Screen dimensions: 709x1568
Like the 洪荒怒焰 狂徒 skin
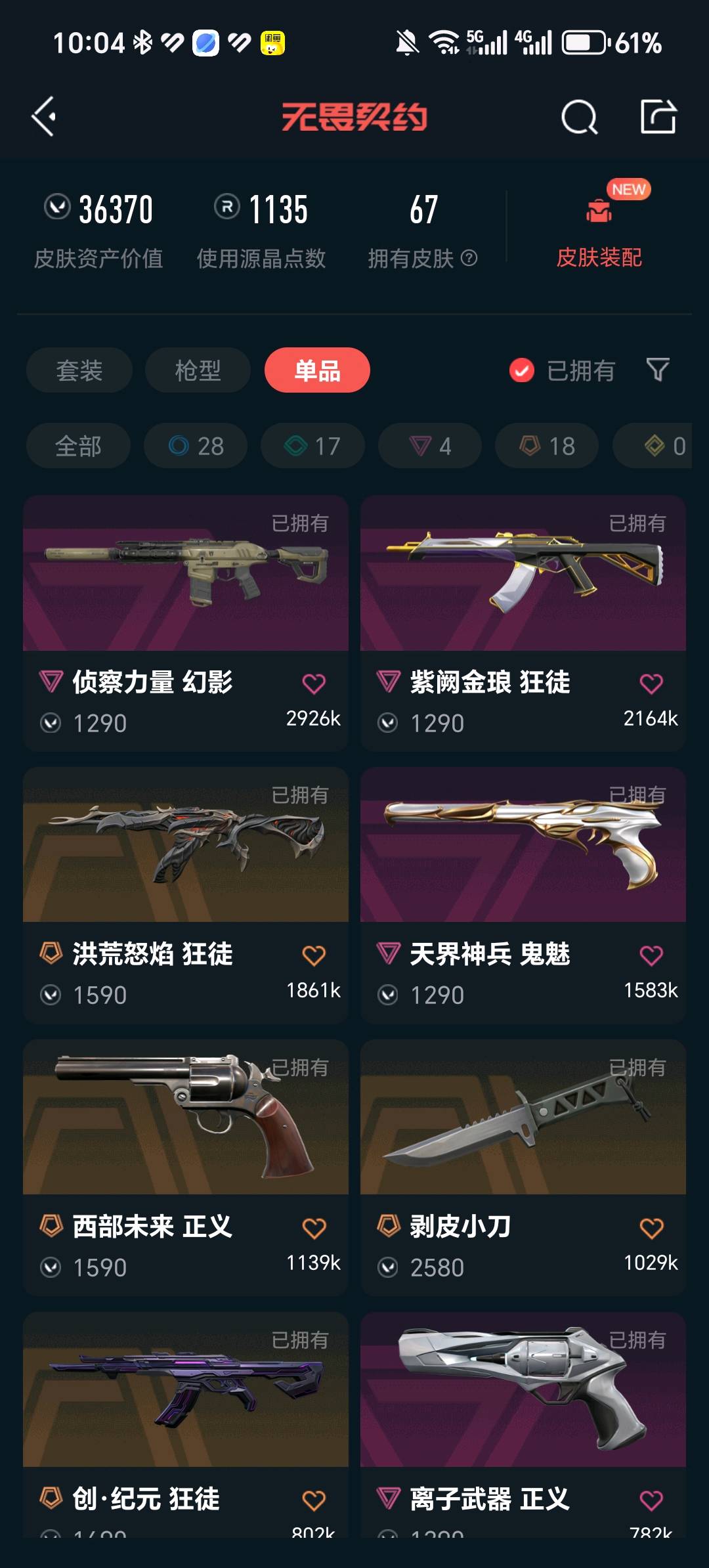[x=314, y=955]
